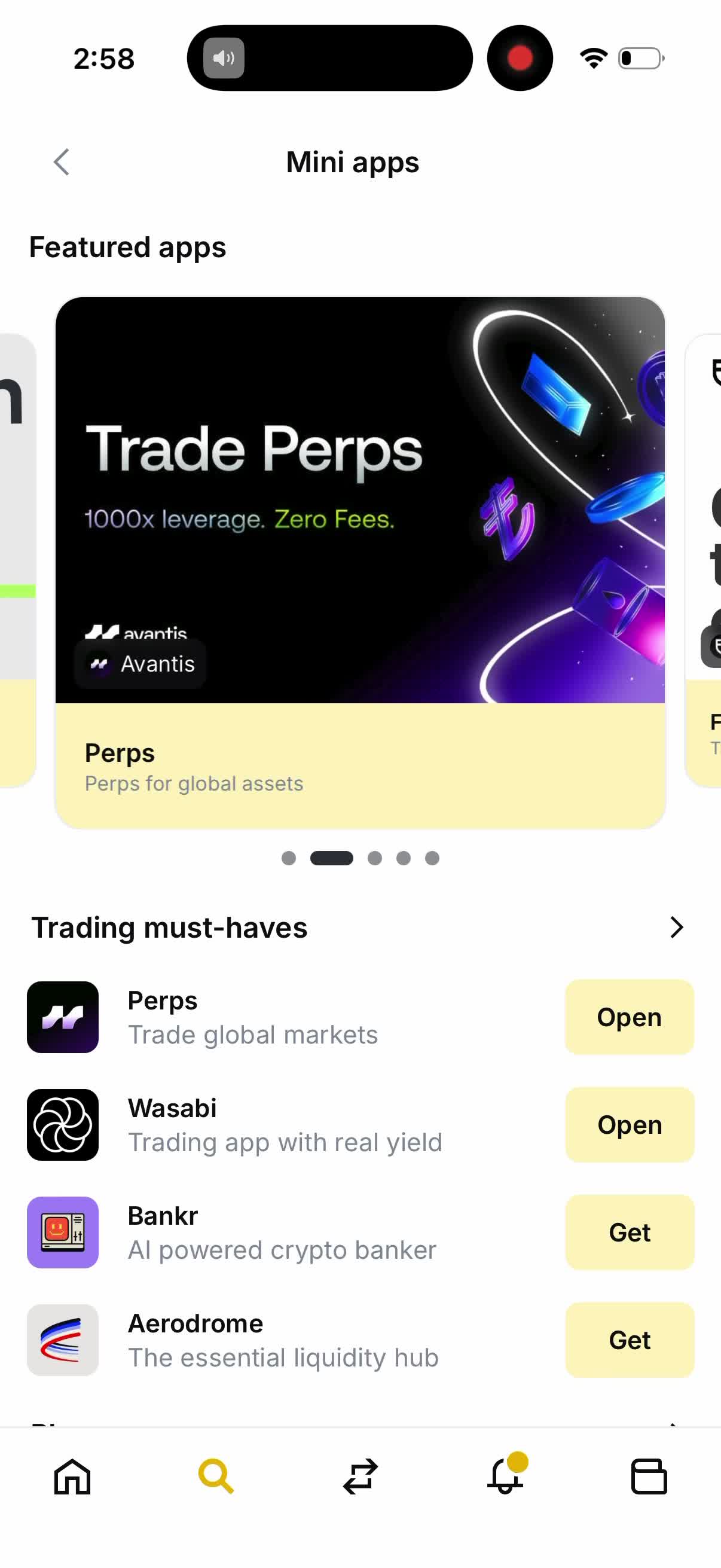The height and width of the screenshot is (1568, 721).
Task: Open the notifications bell tab
Action: [x=505, y=1476]
